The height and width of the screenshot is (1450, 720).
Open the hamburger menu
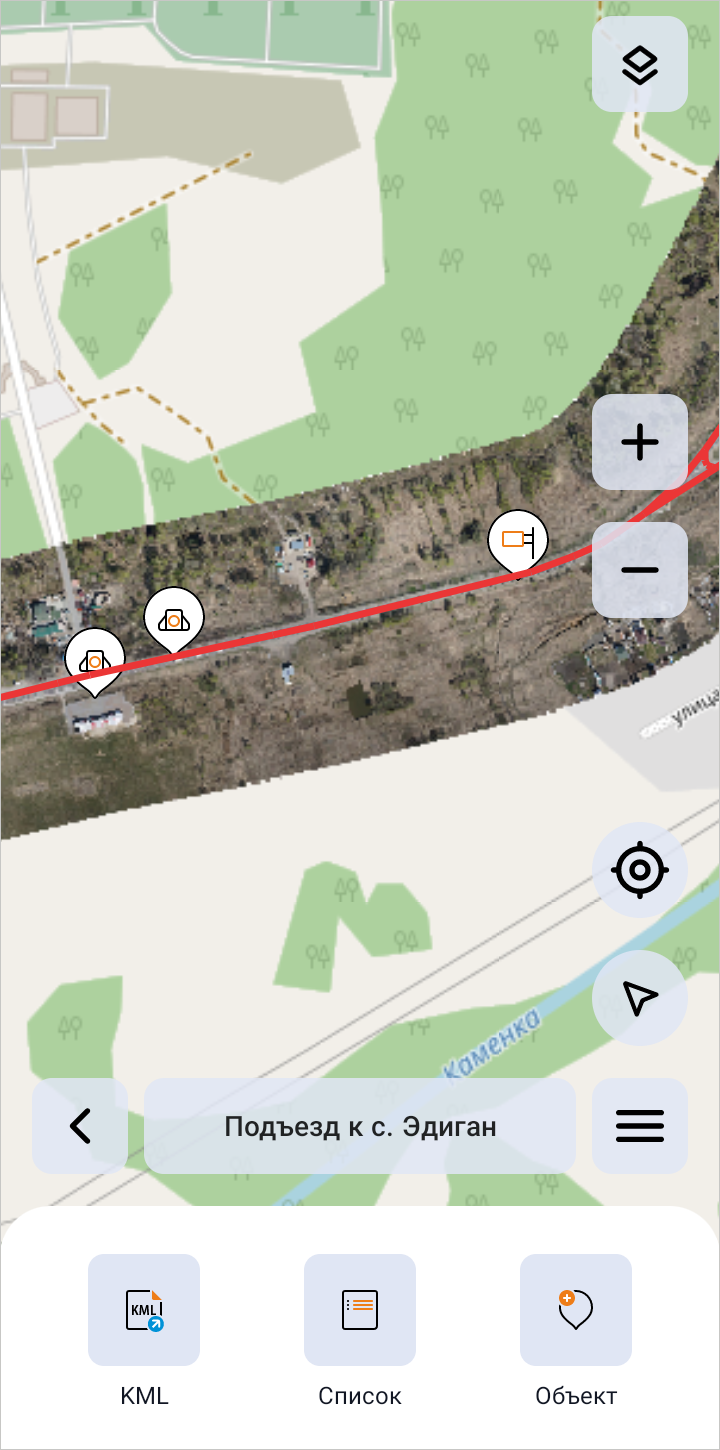640,1126
